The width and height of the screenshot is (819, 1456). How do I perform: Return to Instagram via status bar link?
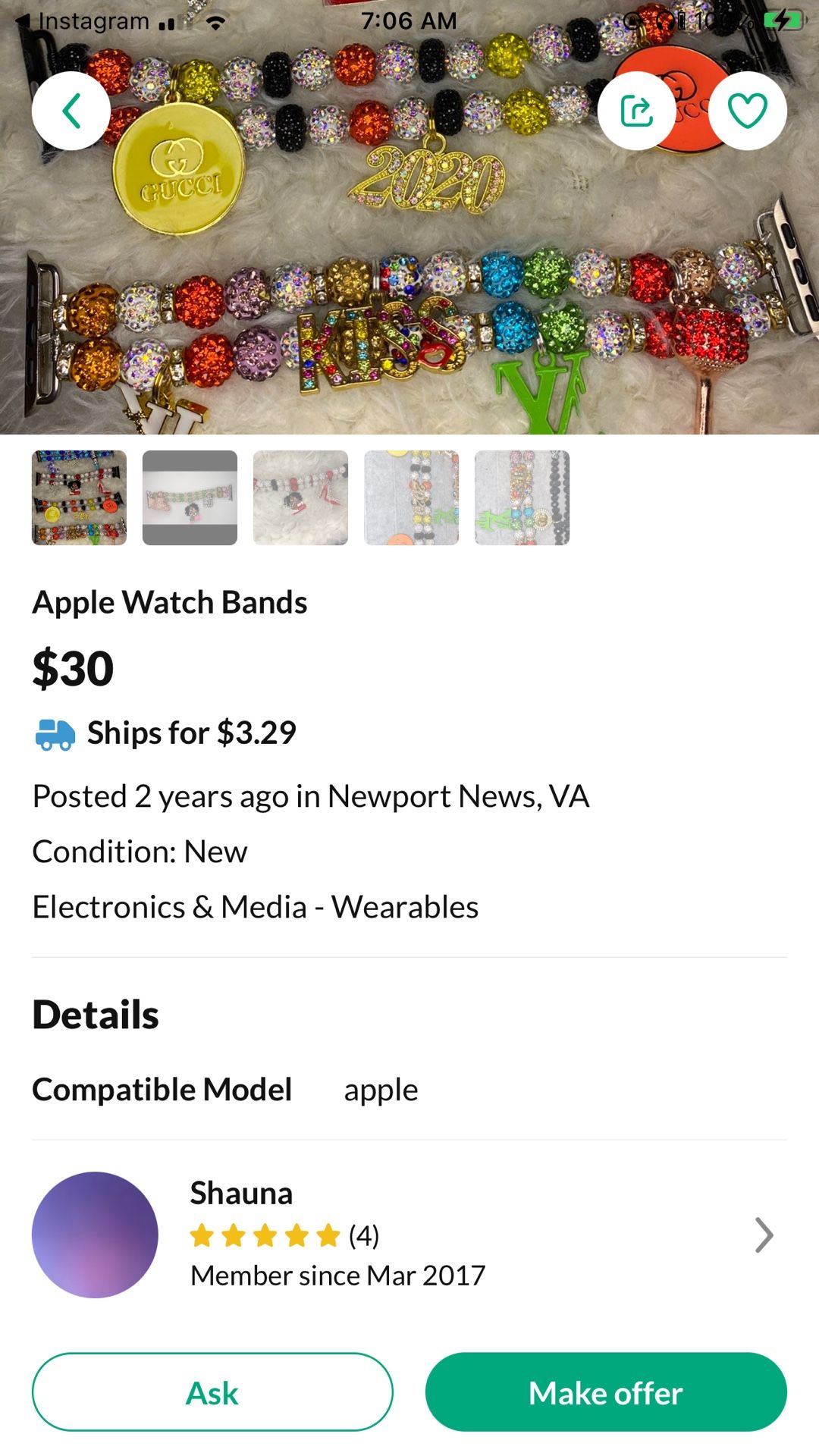83,21
